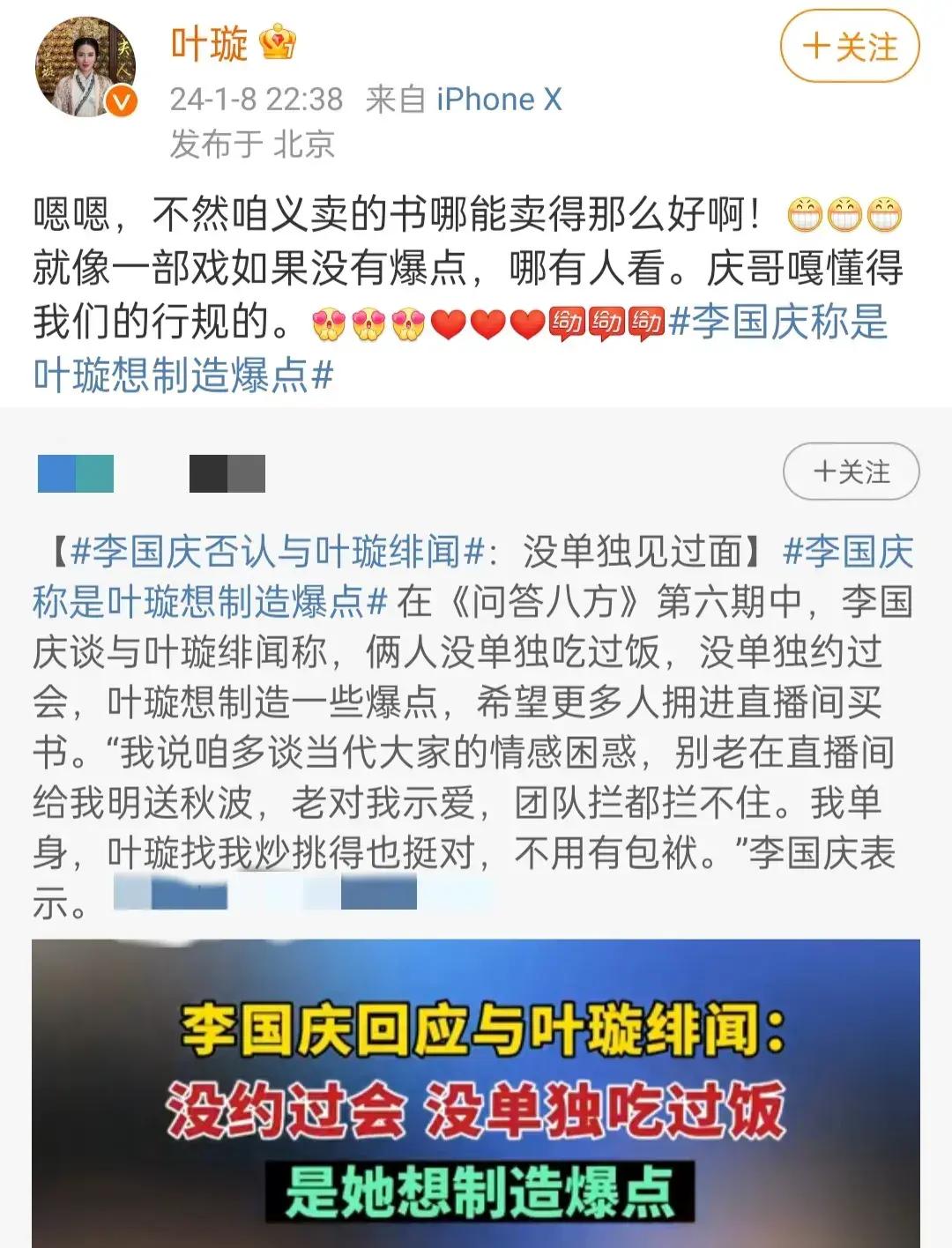Click the 关注 button on the second post

coord(850,472)
